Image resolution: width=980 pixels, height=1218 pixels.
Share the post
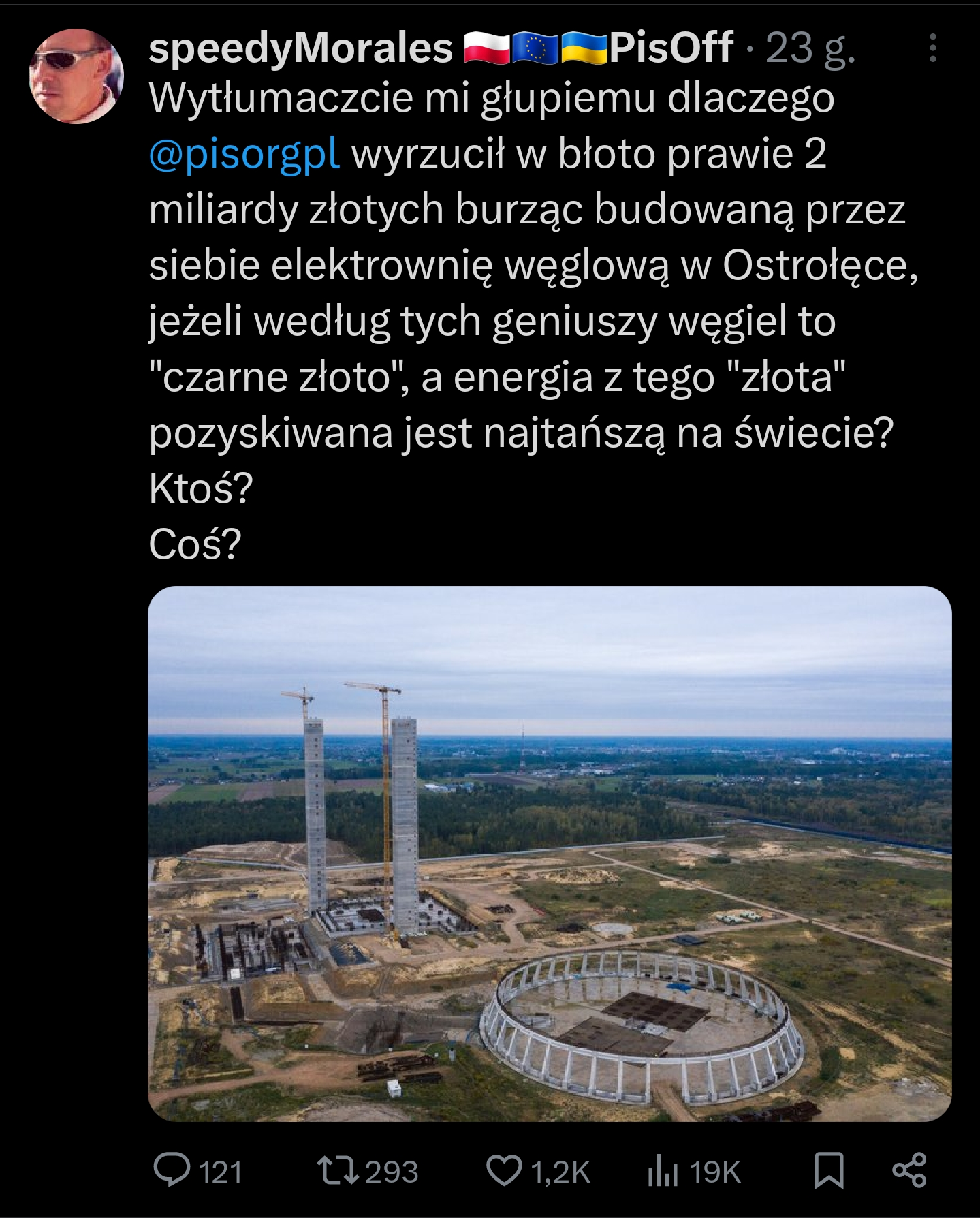[x=909, y=1170]
